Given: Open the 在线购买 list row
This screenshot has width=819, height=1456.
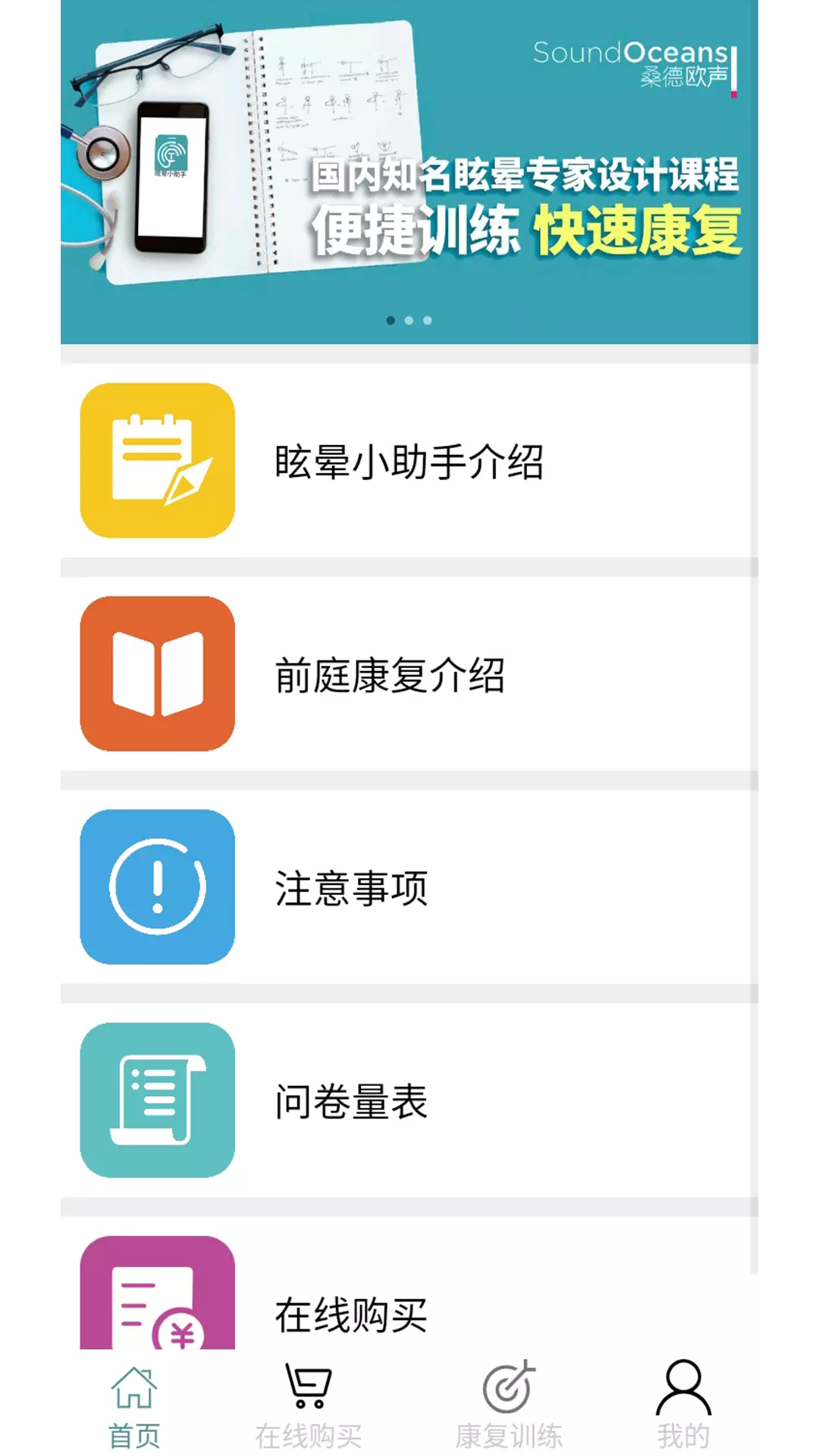Looking at the screenshot, I should (409, 1283).
